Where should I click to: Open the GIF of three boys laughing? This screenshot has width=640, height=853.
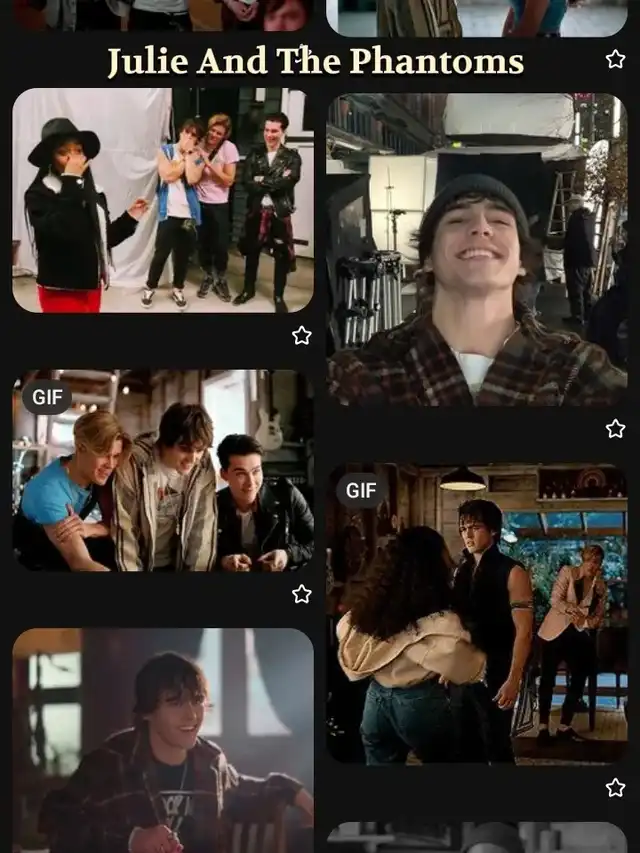pos(163,471)
